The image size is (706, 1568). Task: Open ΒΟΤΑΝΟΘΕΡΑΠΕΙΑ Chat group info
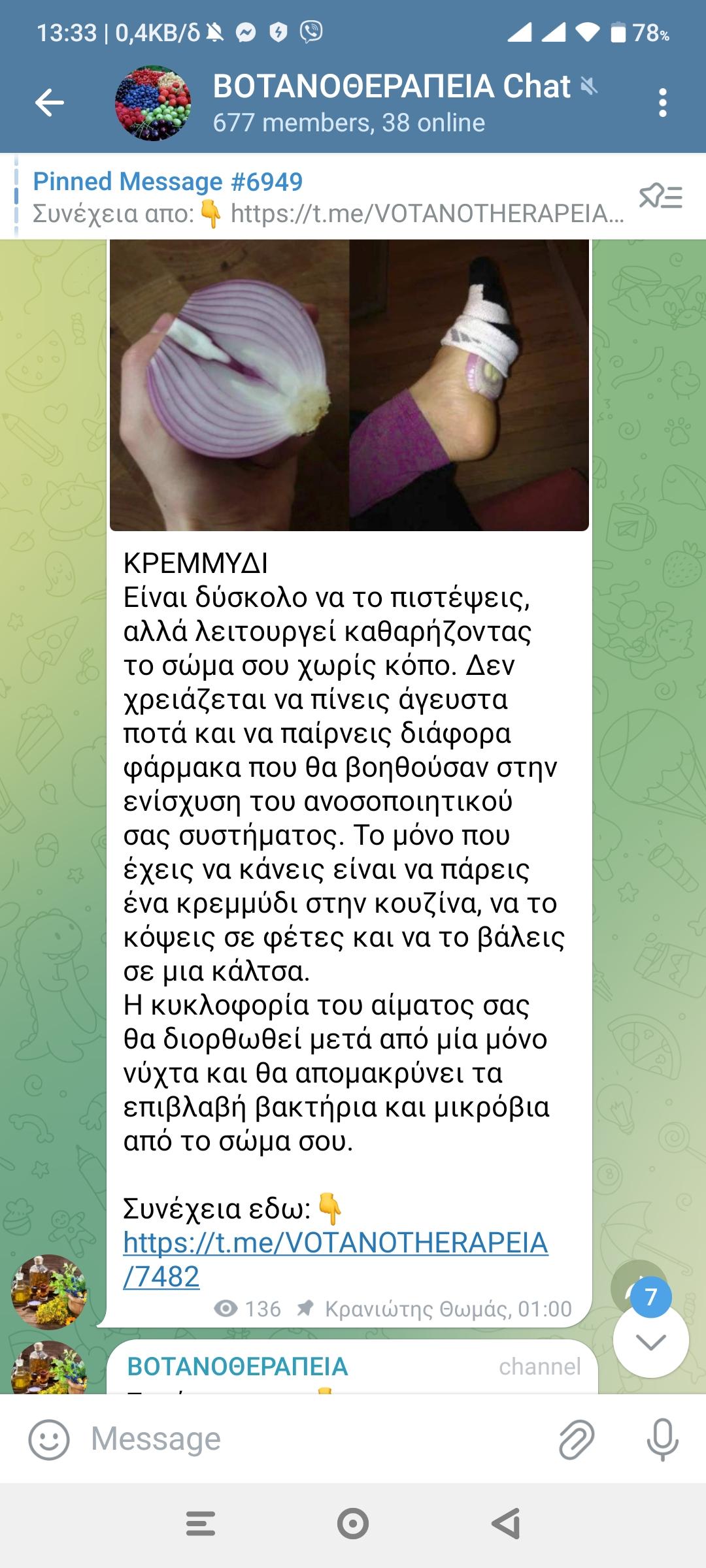click(x=391, y=103)
